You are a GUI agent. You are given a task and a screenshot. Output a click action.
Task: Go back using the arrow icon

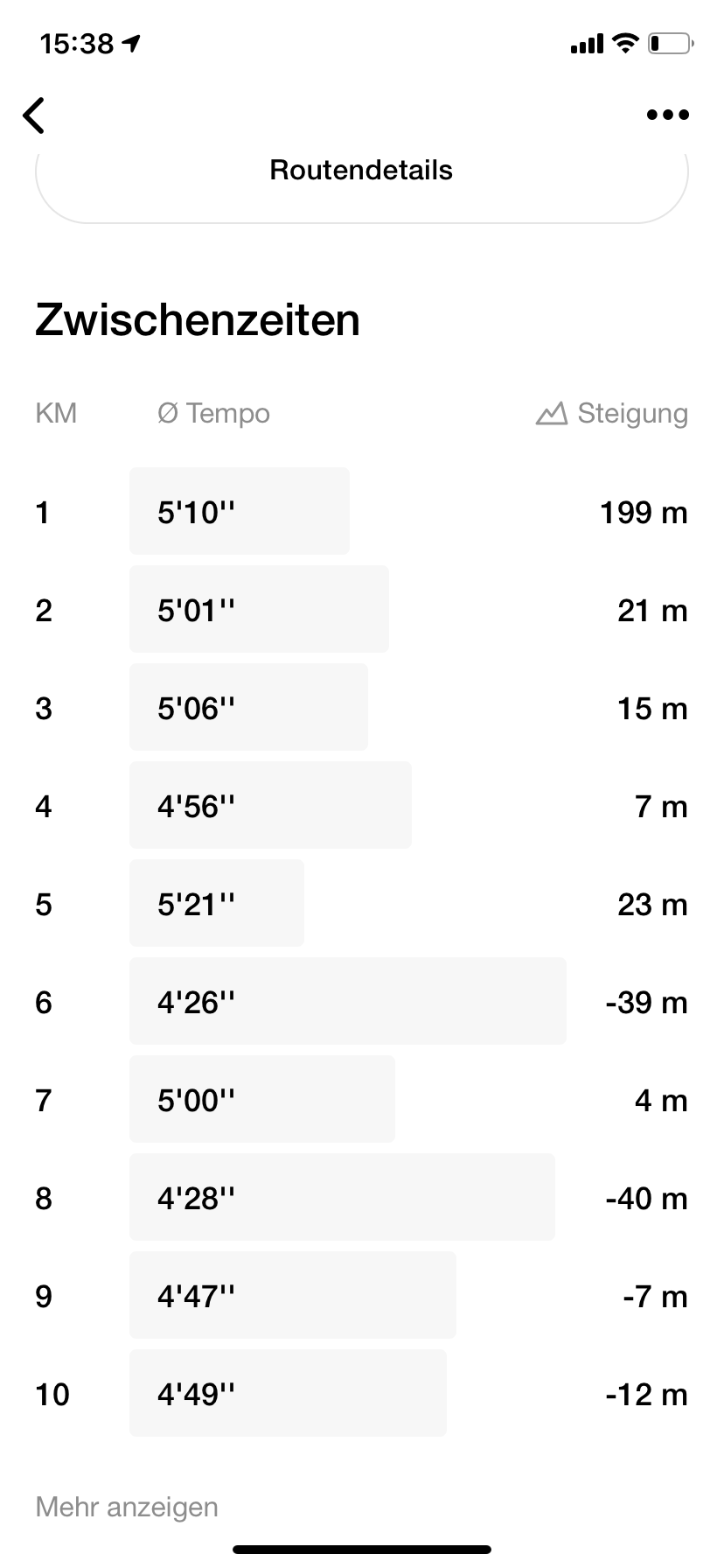(34, 115)
